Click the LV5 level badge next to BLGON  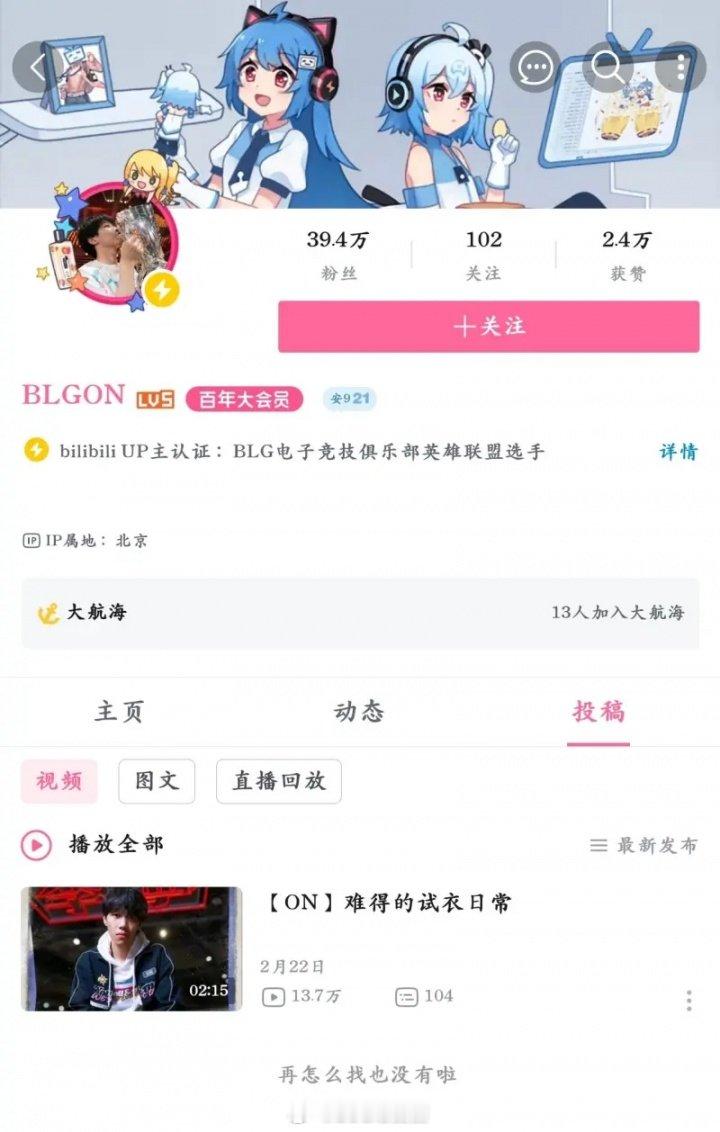tap(151, 397)
